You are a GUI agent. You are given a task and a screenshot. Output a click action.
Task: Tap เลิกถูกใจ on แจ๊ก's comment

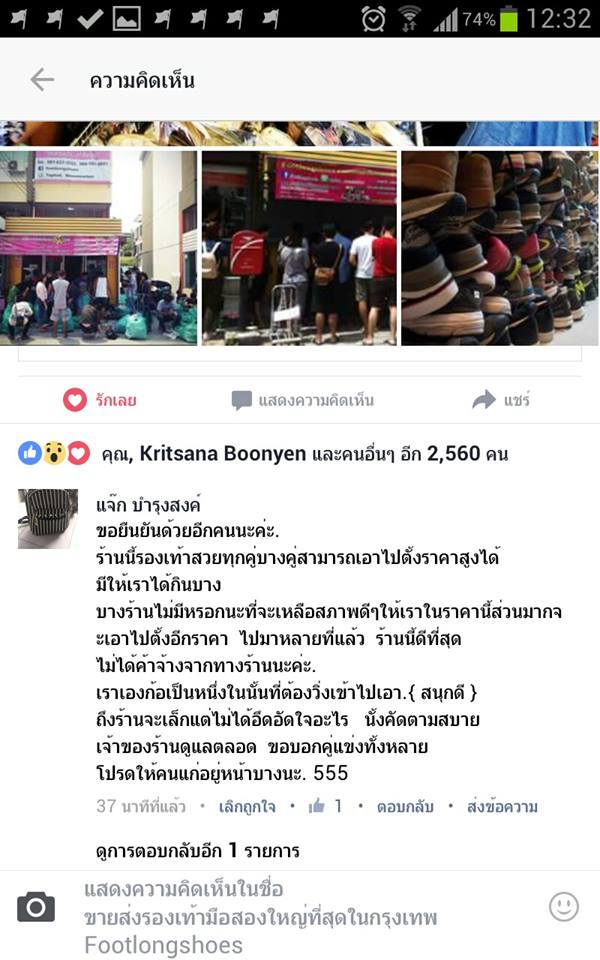click(248, 806)
